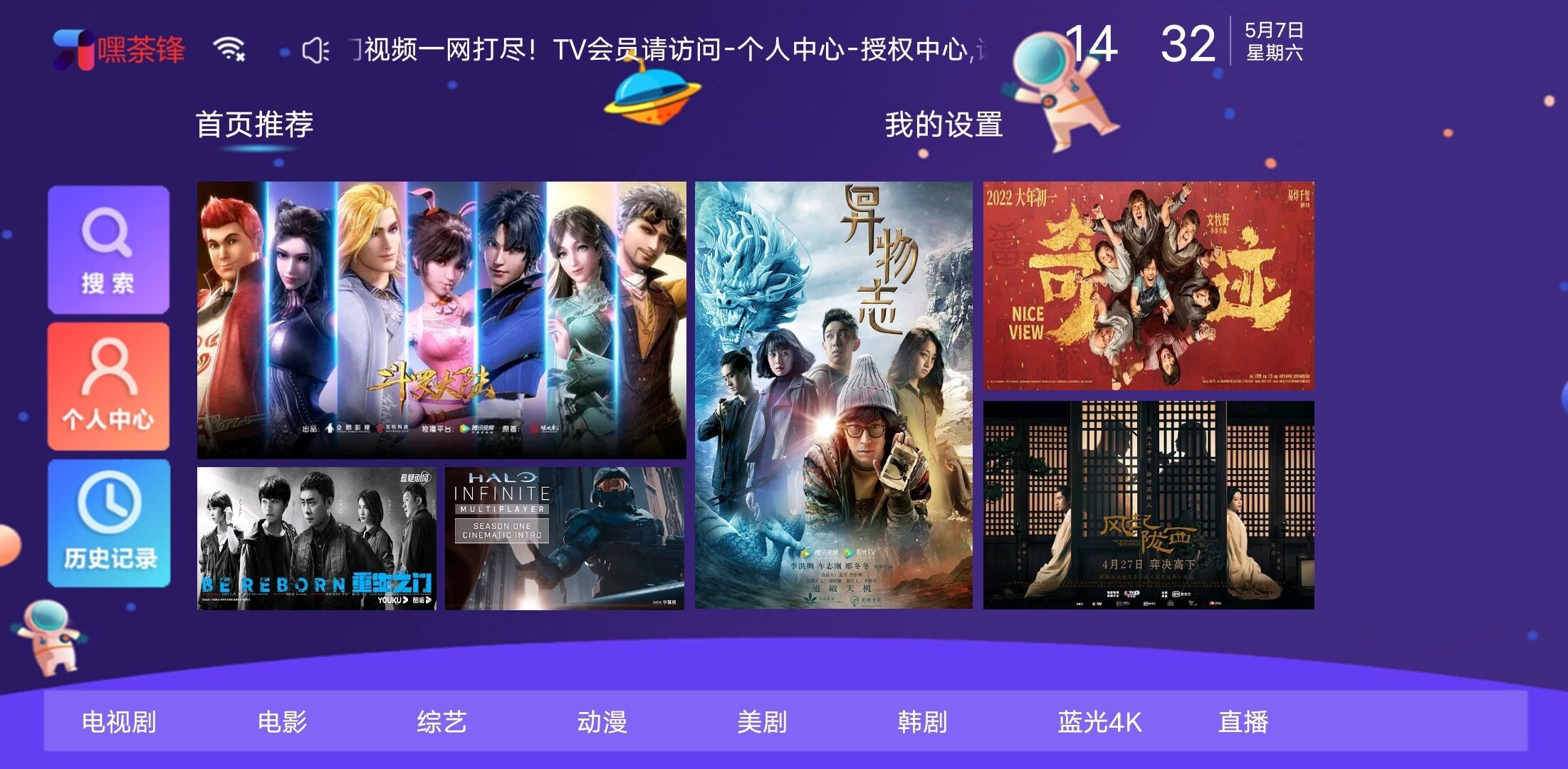Open the 异物志 poster
Screen dimensions: 1568x769
point(833,395)
